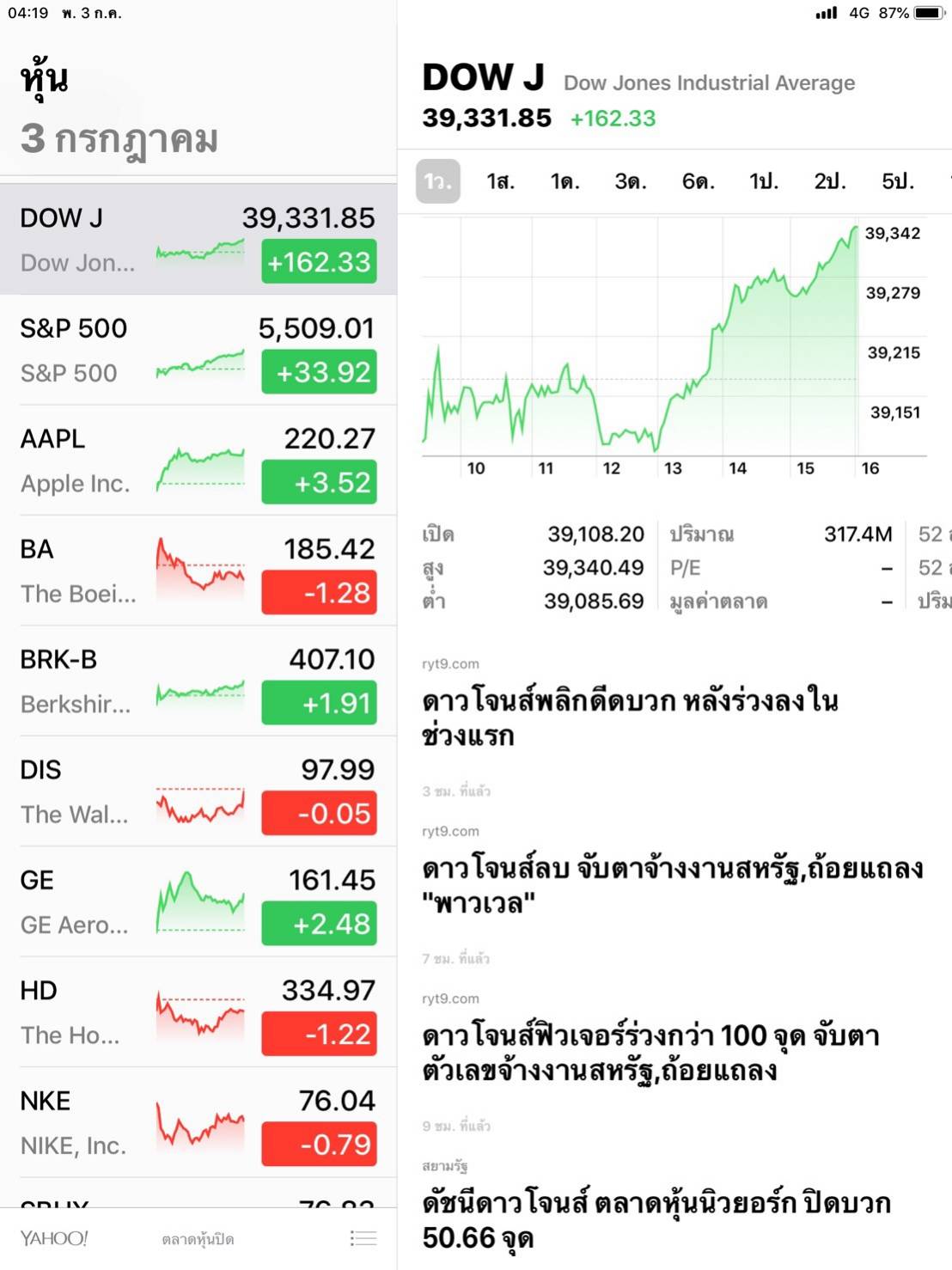Switch chart to the 6ด. range

(698, 181)
